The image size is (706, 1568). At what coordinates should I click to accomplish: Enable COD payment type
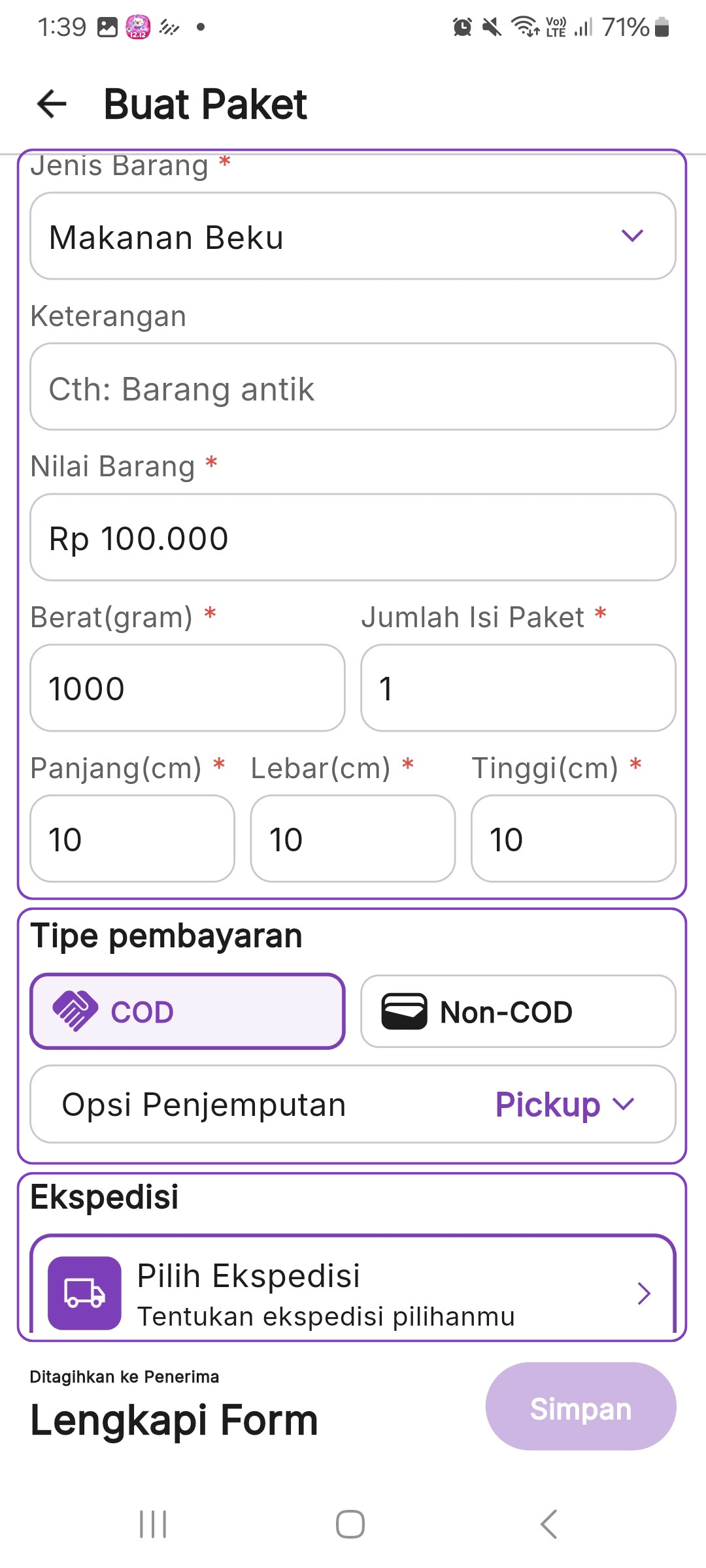(x=186, y=1011)
